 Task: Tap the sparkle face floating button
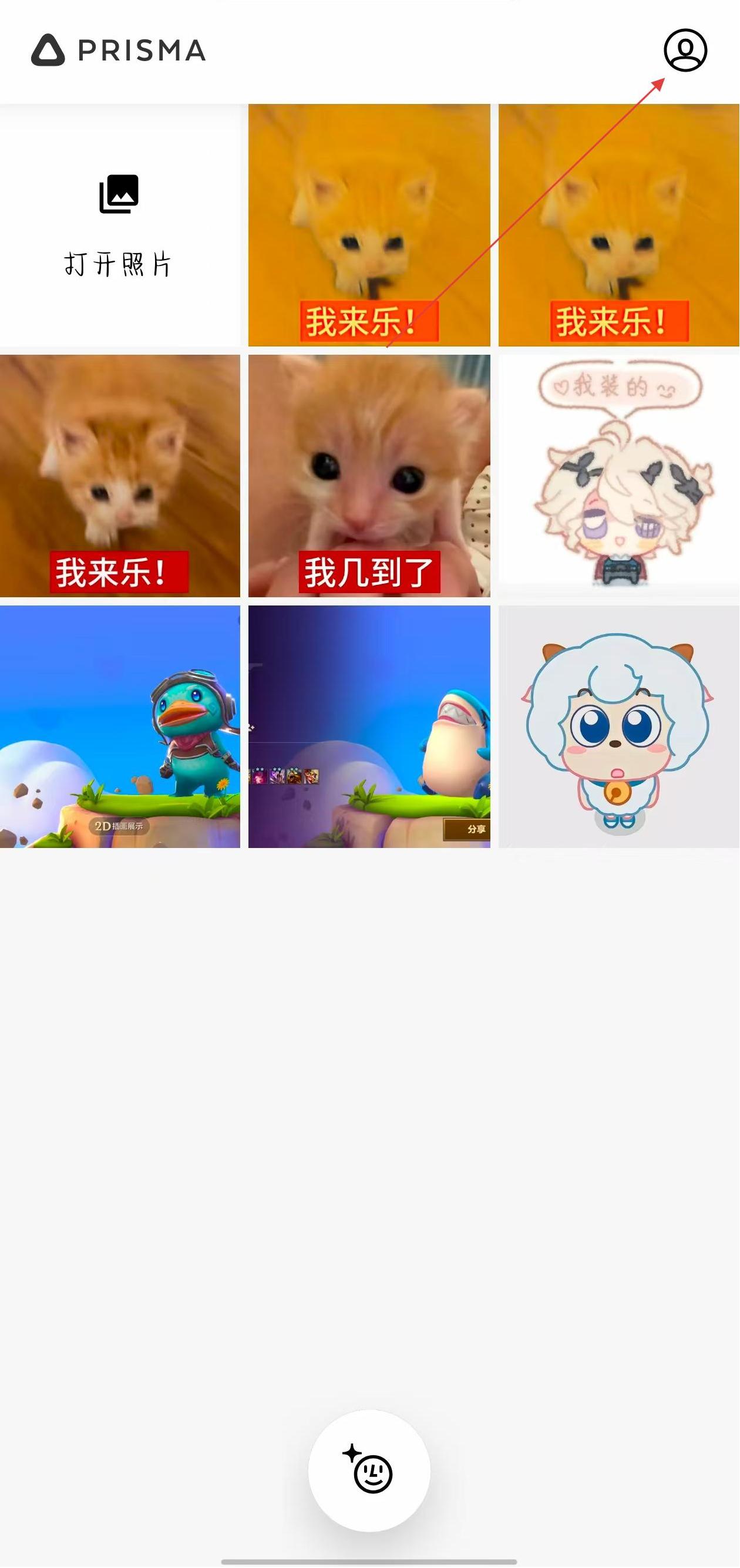coord(369,1470)
